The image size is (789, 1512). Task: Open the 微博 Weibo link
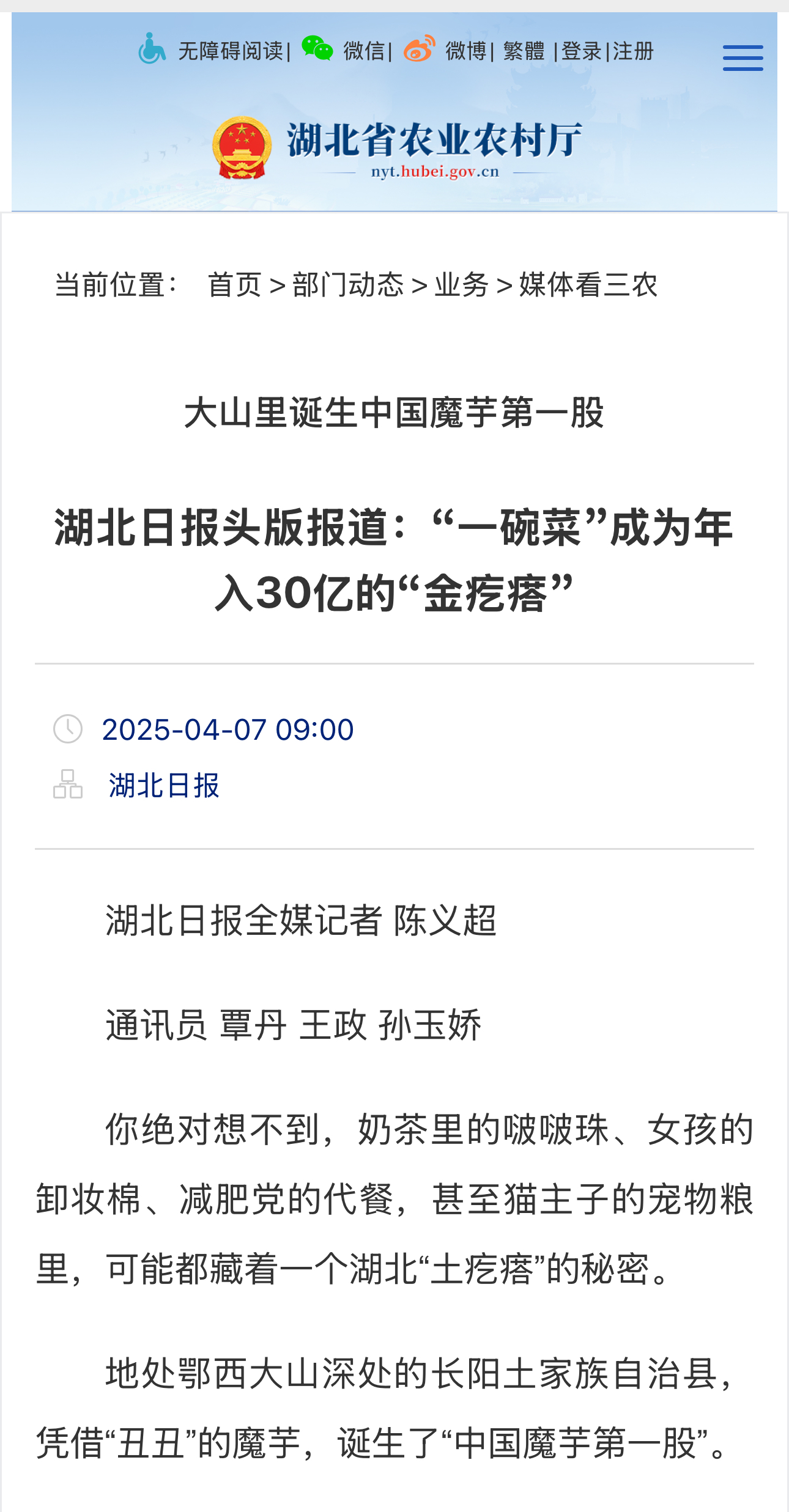[465, 51]
